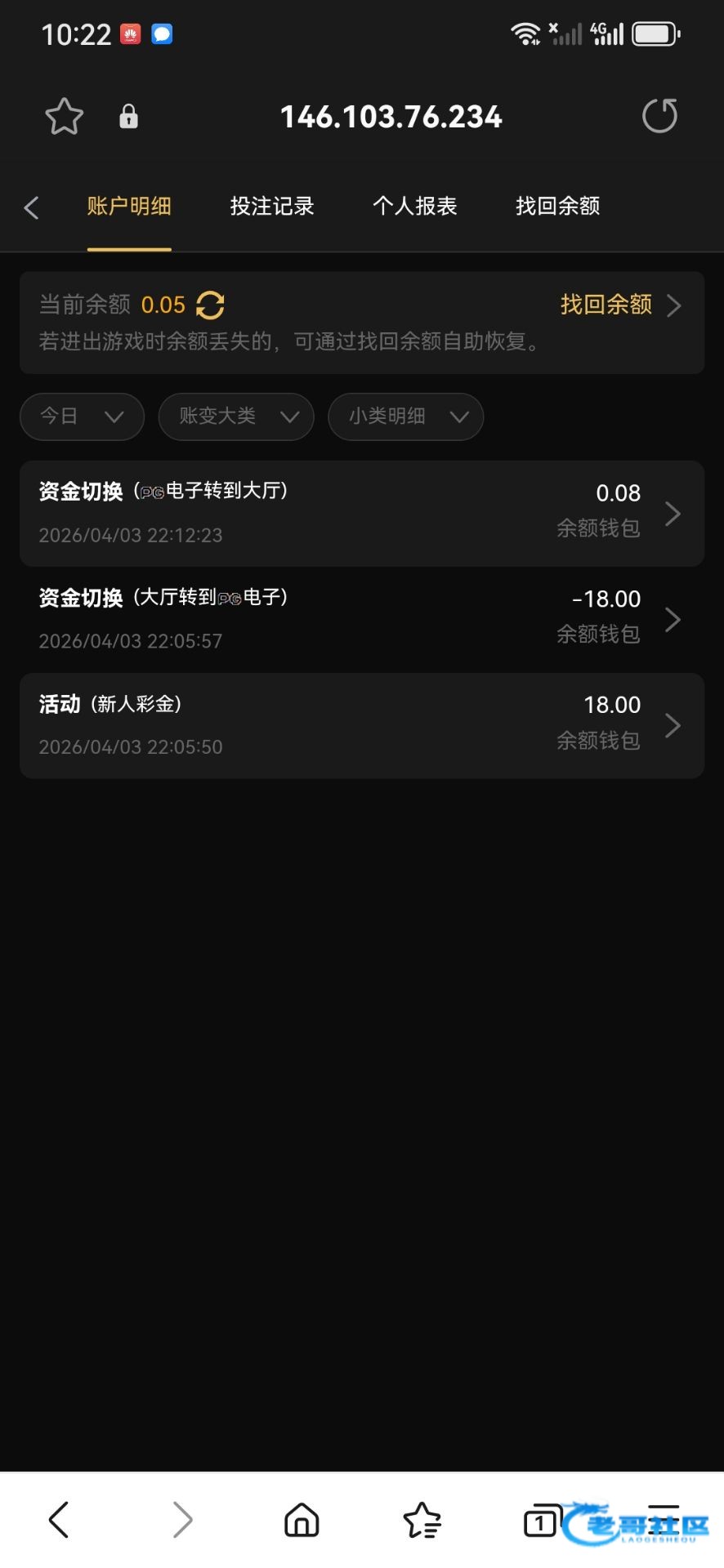Open the 个人报表 tab

(414, 207)
